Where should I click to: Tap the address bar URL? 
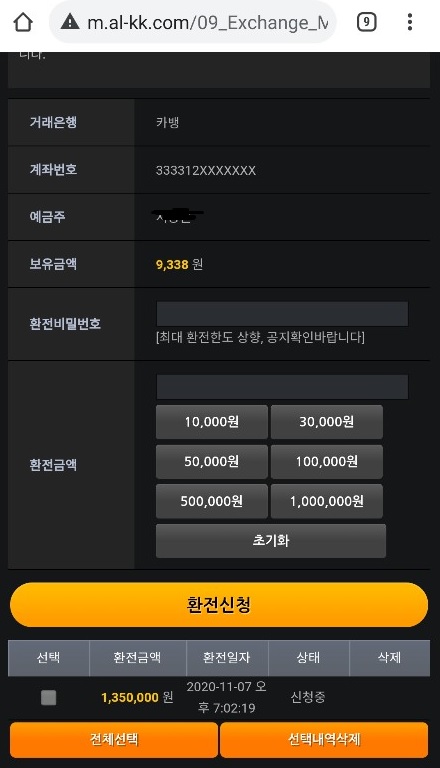[x=207, y=23]
